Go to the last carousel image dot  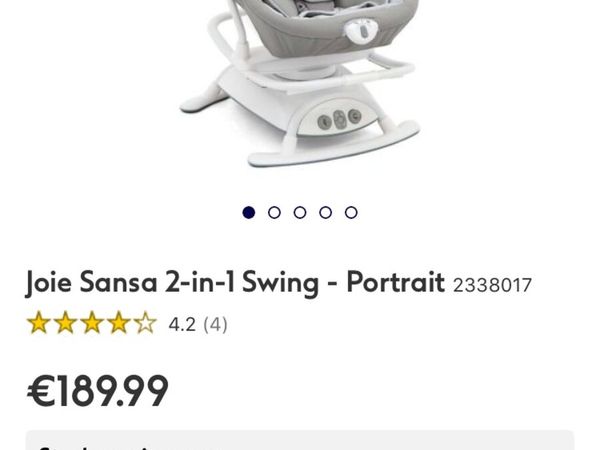[x=351, y=212]
